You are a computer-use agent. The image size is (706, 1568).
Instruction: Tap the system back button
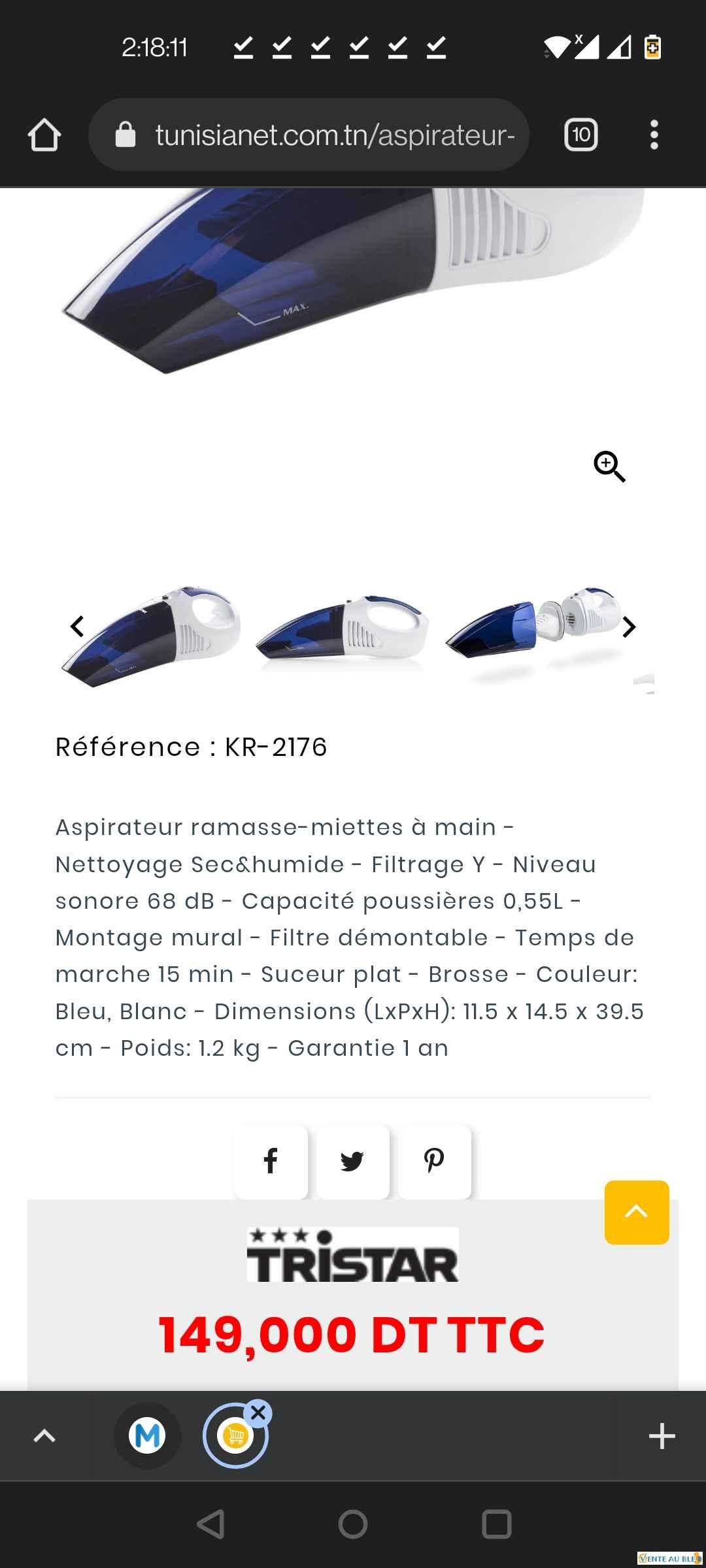pos(210,1524)
